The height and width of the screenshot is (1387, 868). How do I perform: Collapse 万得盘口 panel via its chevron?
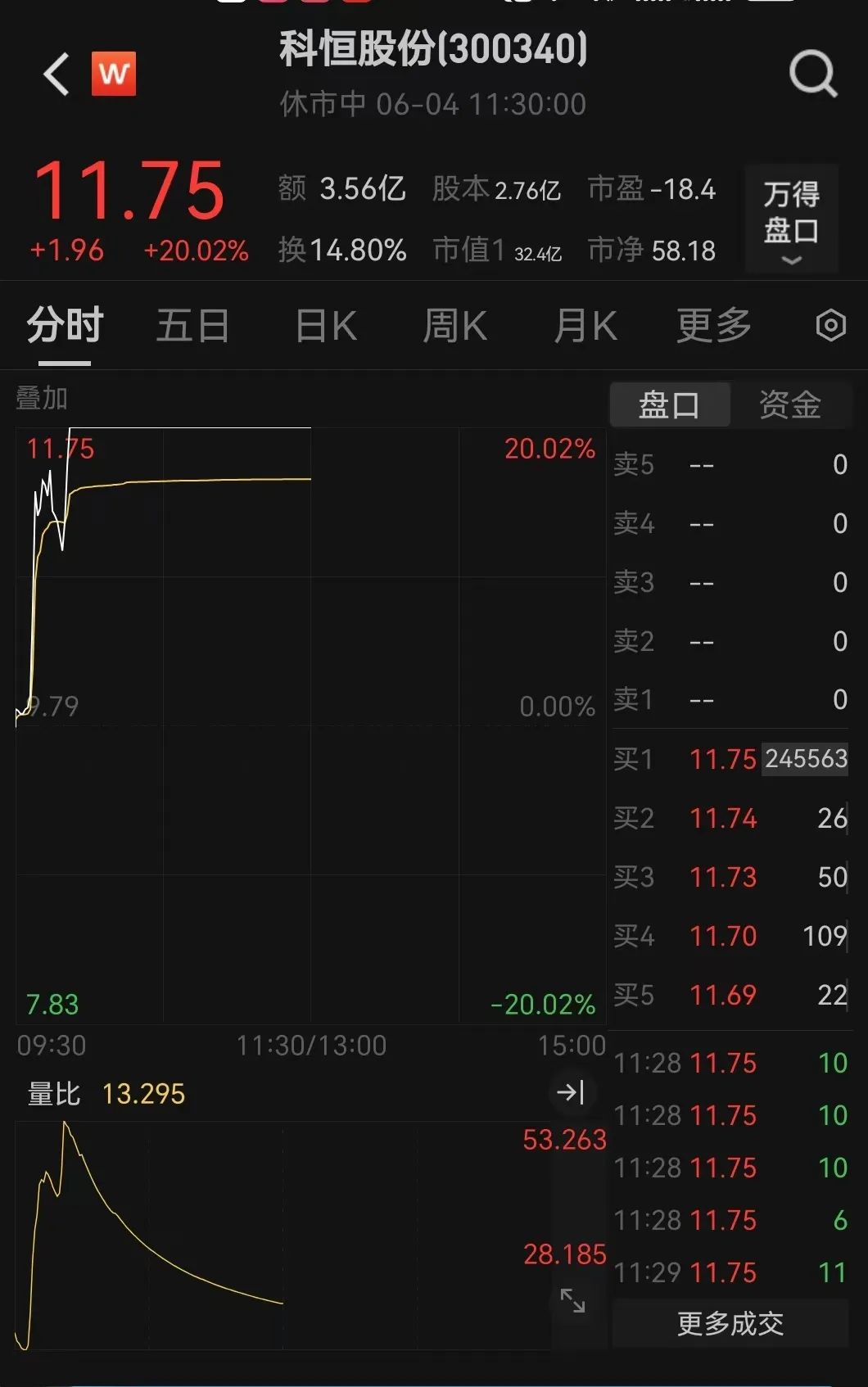click(789, 262)
